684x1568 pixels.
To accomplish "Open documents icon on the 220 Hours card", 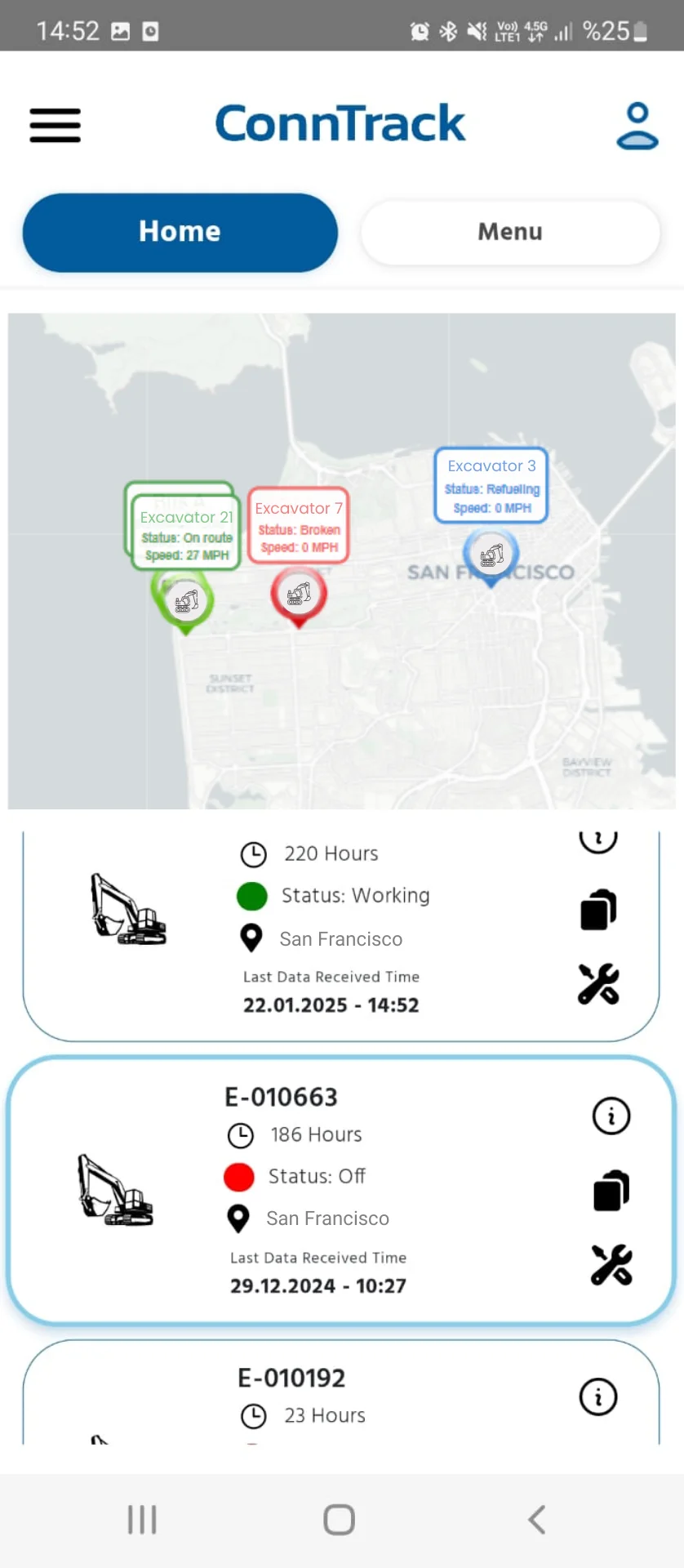I will pos(598,910).
